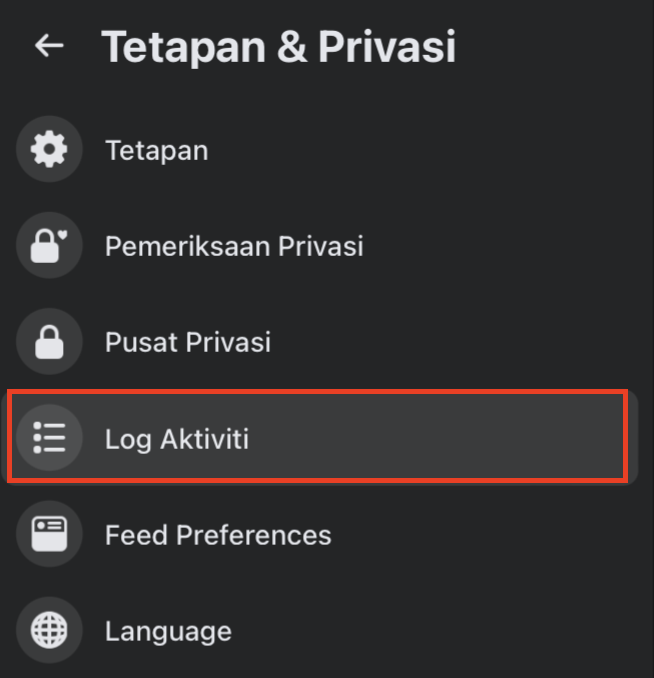
Task: Open Tetapan settings
Action: [157, 151]
